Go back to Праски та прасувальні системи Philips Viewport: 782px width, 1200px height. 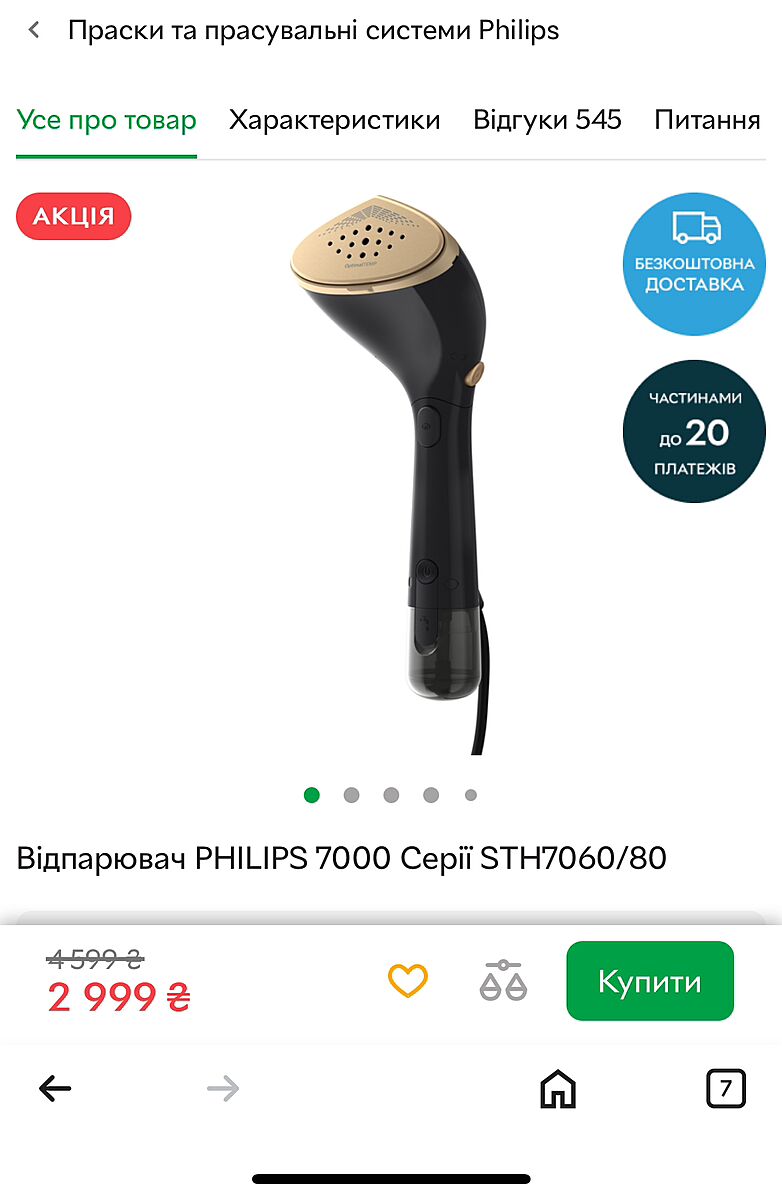click(35, 30)
